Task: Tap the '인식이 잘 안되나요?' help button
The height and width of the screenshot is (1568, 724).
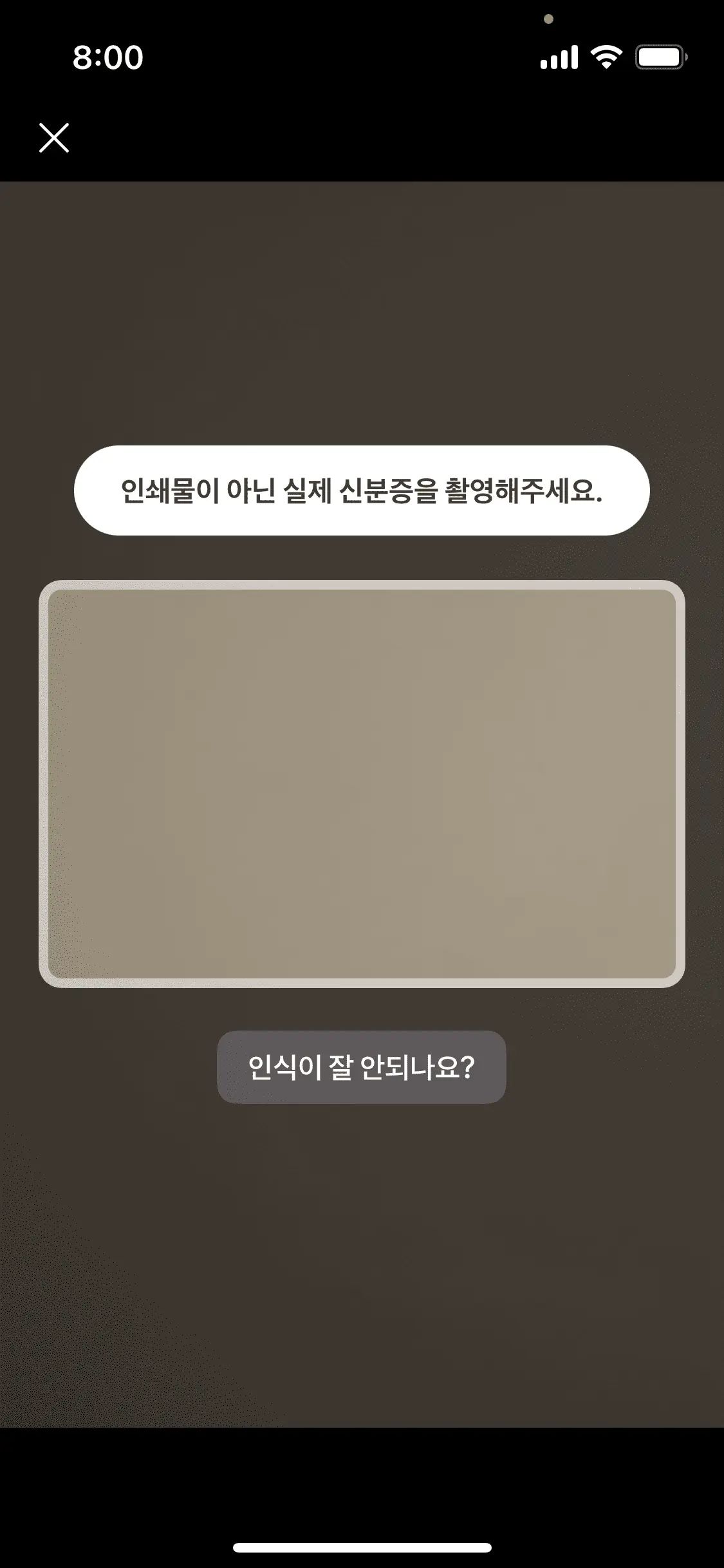Action: click(362, 1067)
